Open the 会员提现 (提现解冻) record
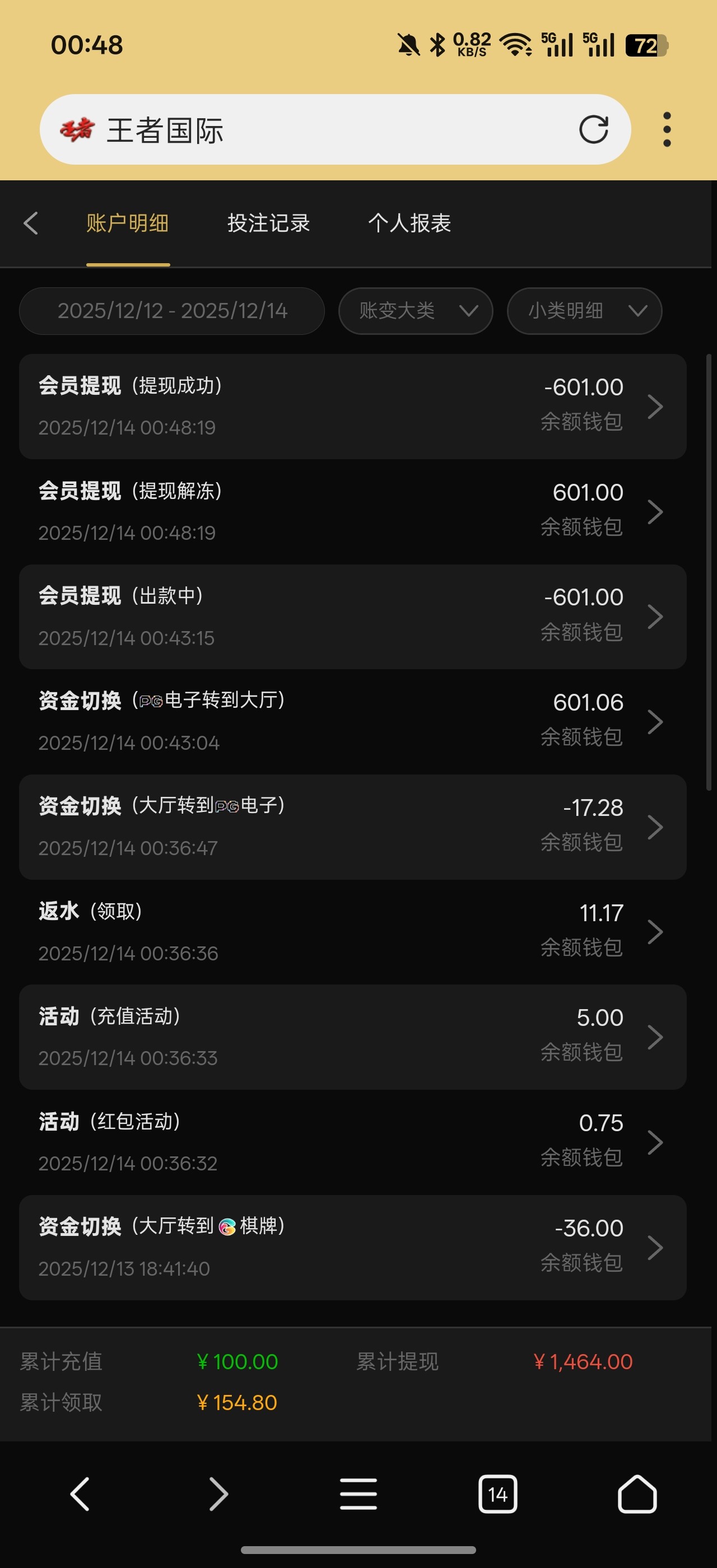The height and width of the screenshot is (1568, 717). (x=352, y=511)
